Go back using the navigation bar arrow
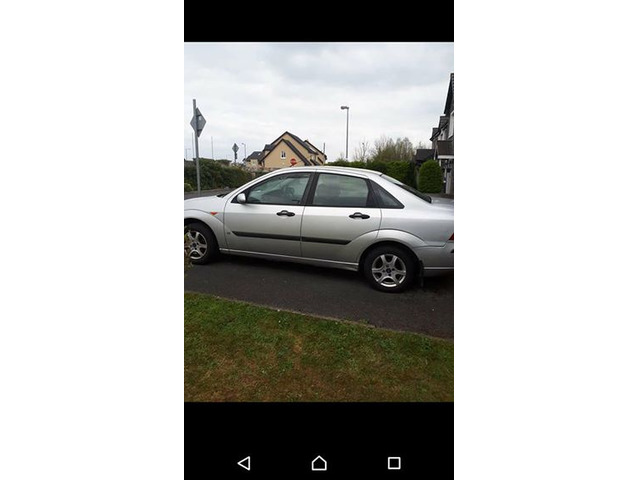 244,463
